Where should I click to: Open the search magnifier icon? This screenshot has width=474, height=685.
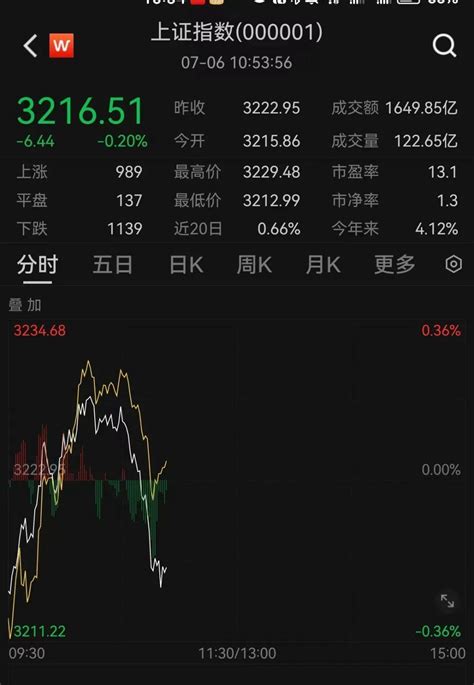[x=444, y=46]
